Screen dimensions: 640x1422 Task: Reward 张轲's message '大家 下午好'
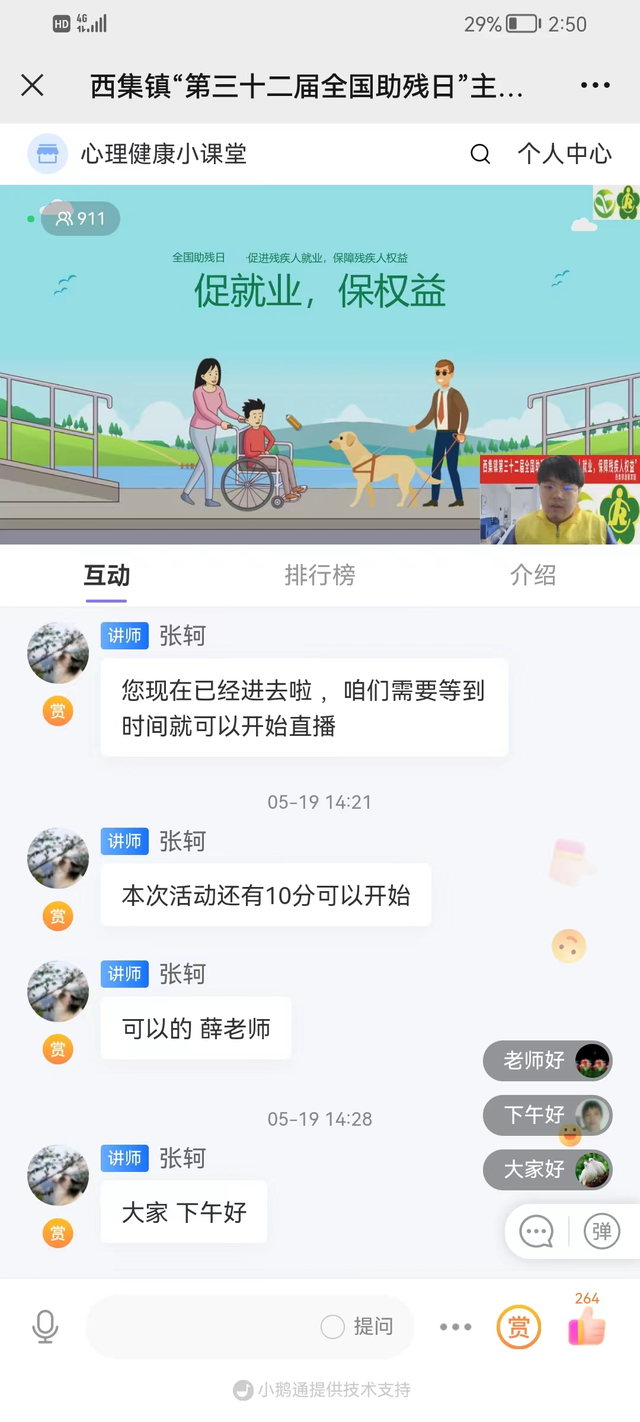(x=58, y=1232)
